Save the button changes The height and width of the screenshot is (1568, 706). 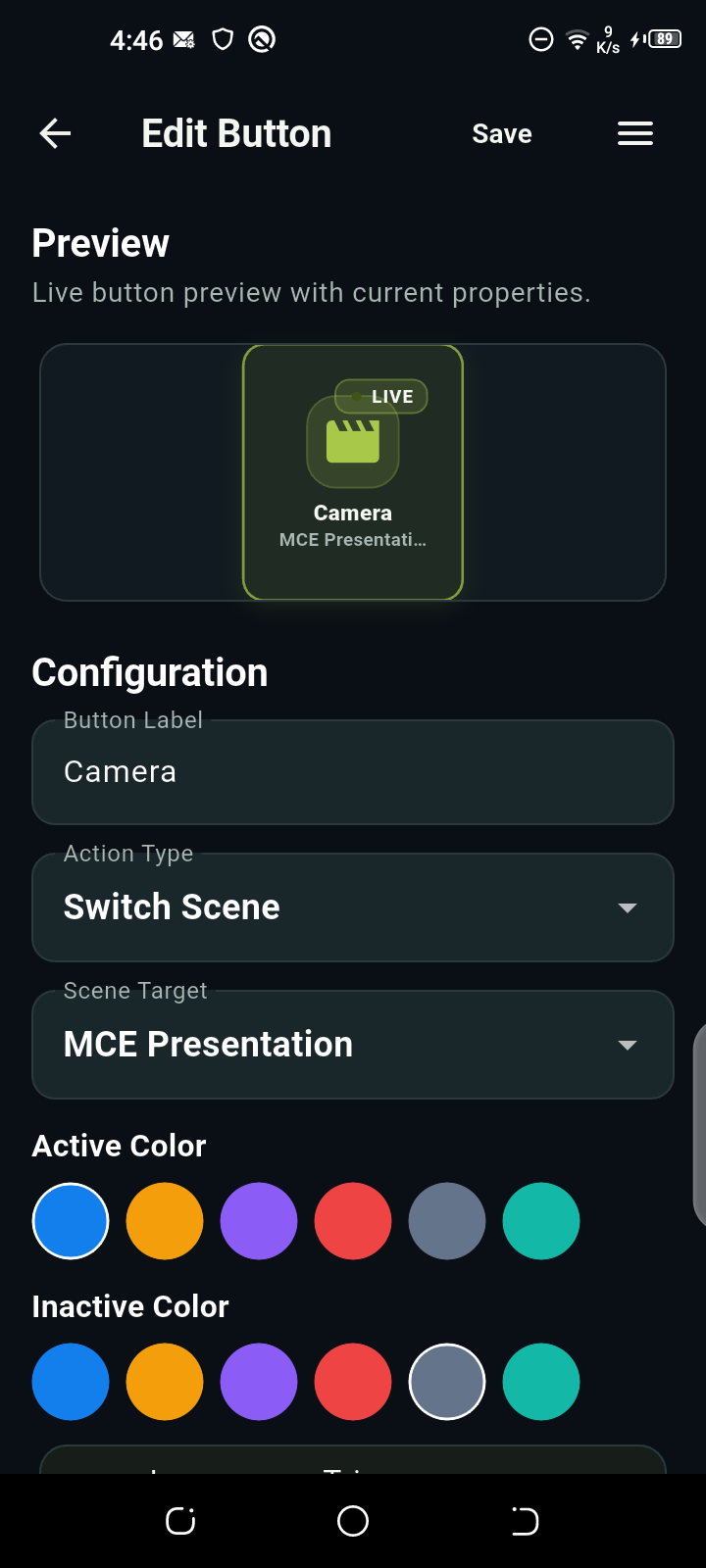[x=502, y=133]
